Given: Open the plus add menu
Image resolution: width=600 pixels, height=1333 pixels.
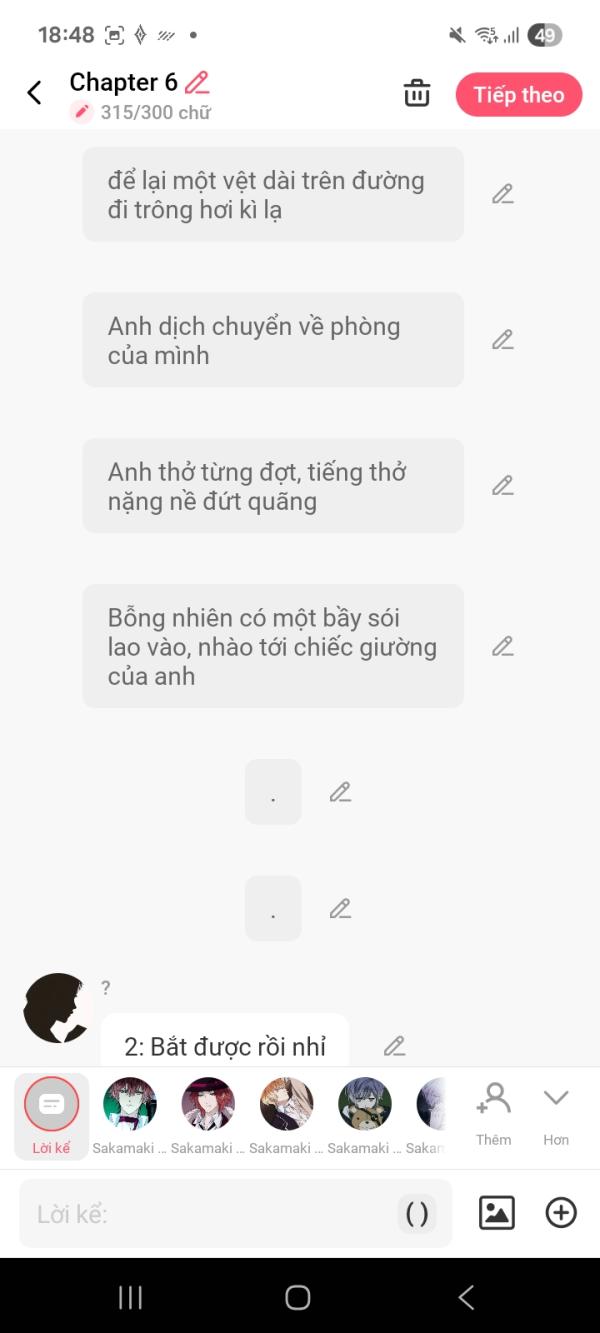Looking at the screenshot, I should point(561,1213).
